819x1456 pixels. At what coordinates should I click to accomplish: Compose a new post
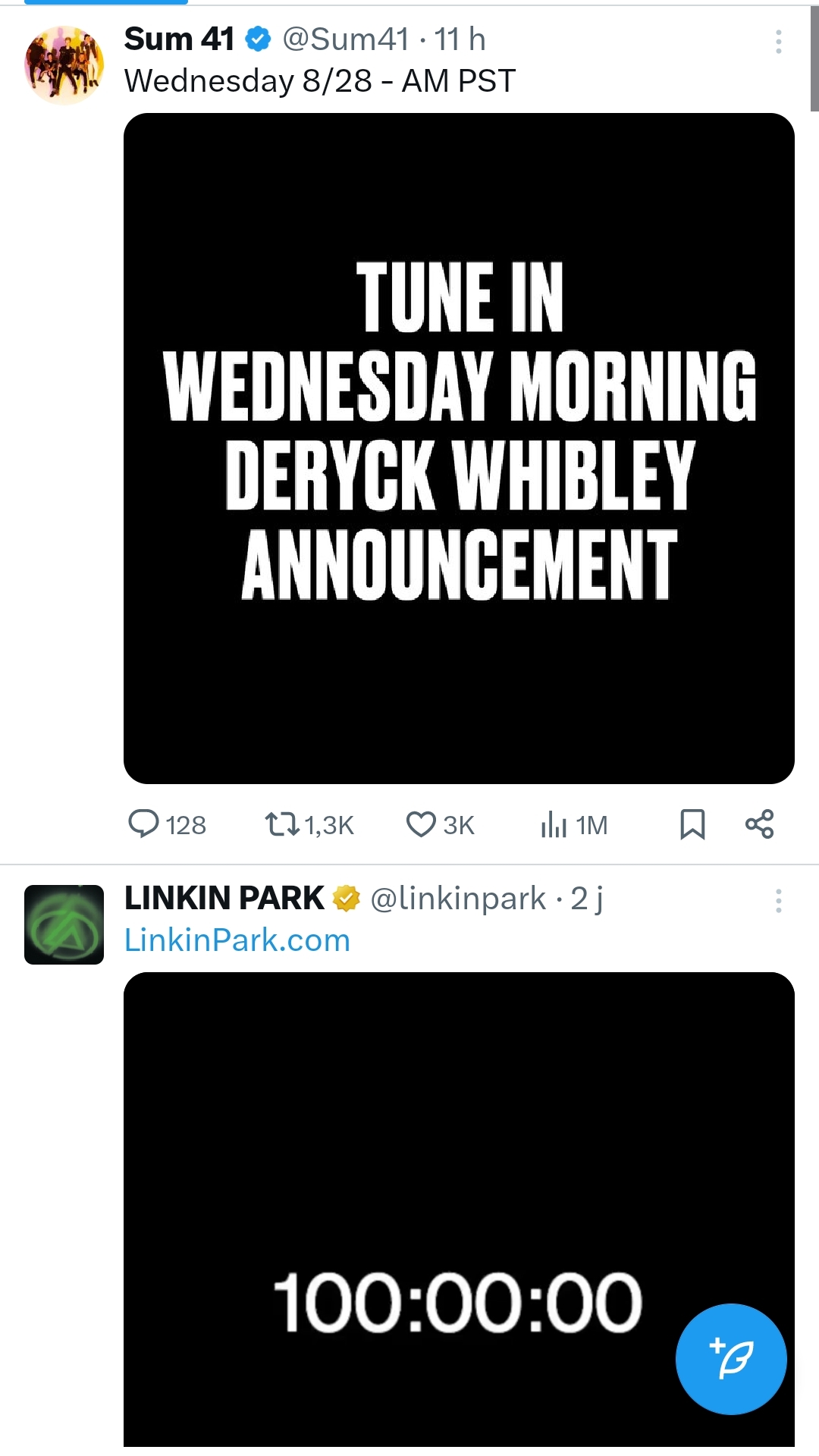[731, 1359]
